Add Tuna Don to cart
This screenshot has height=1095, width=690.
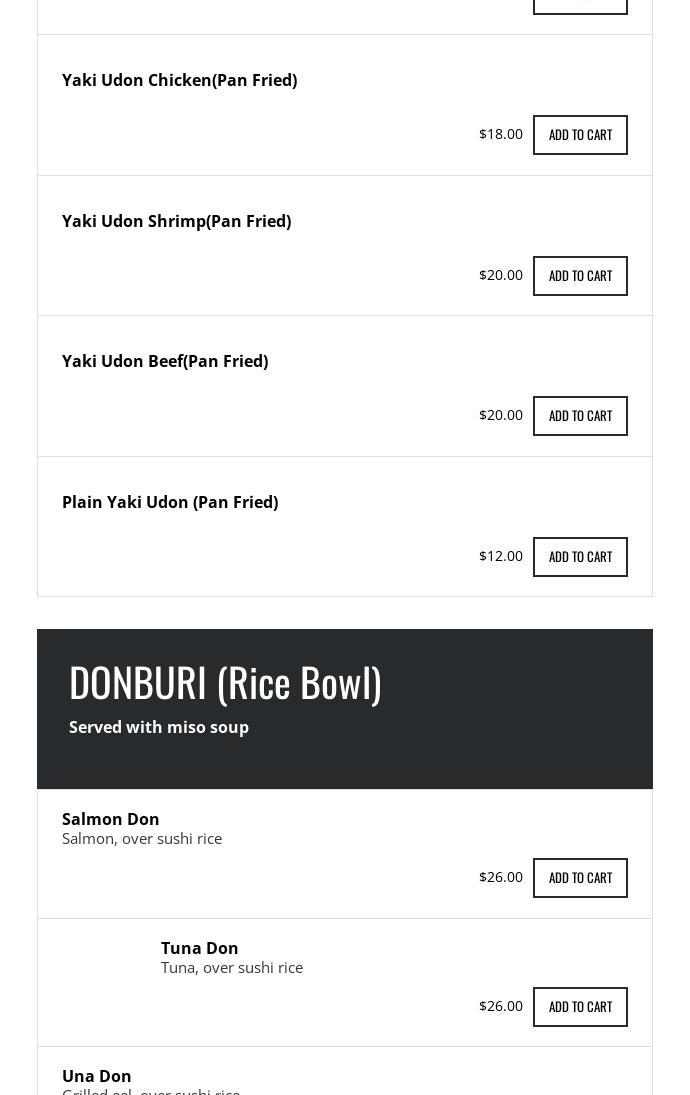tap(580, 1007)
